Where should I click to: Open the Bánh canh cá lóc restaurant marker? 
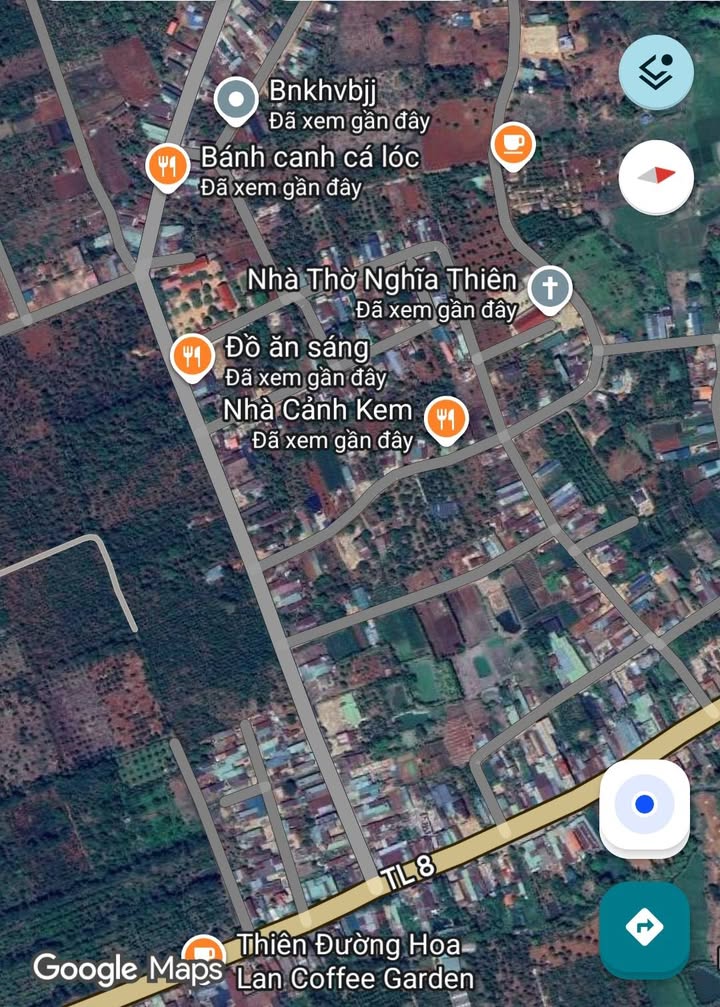[167, 166]
